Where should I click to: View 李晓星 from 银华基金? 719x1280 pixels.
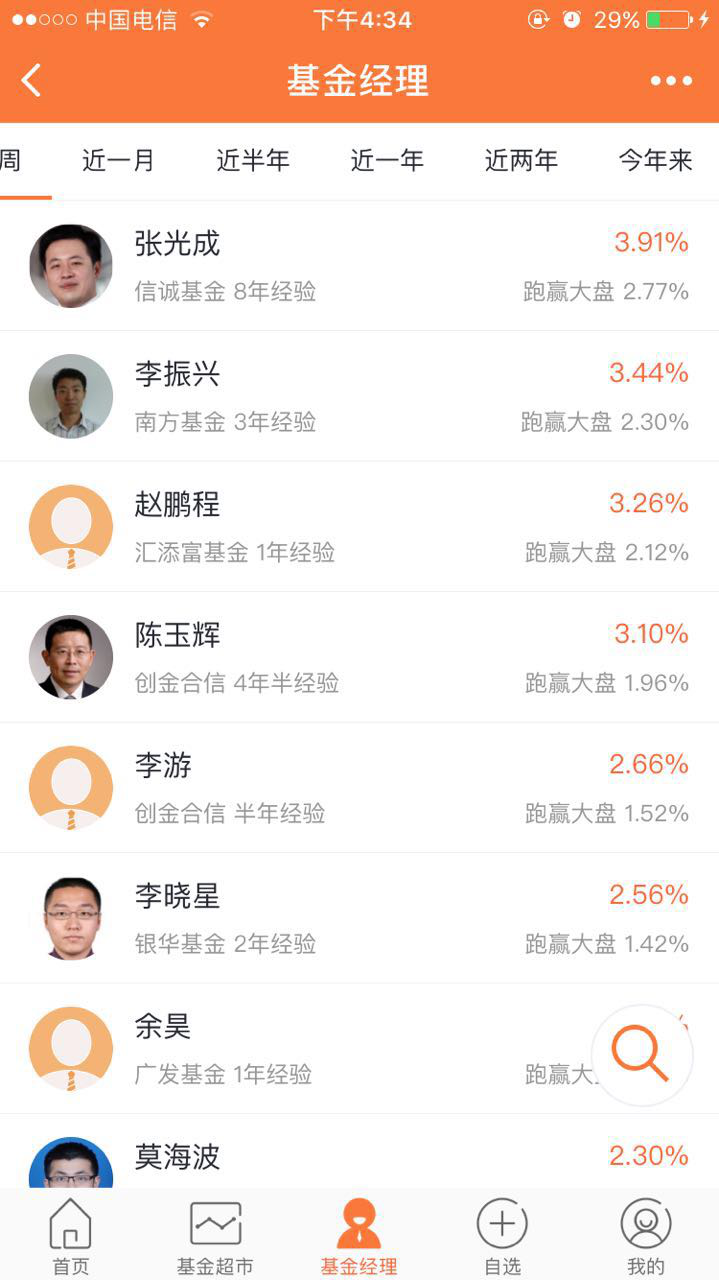[x=178, y=897]
